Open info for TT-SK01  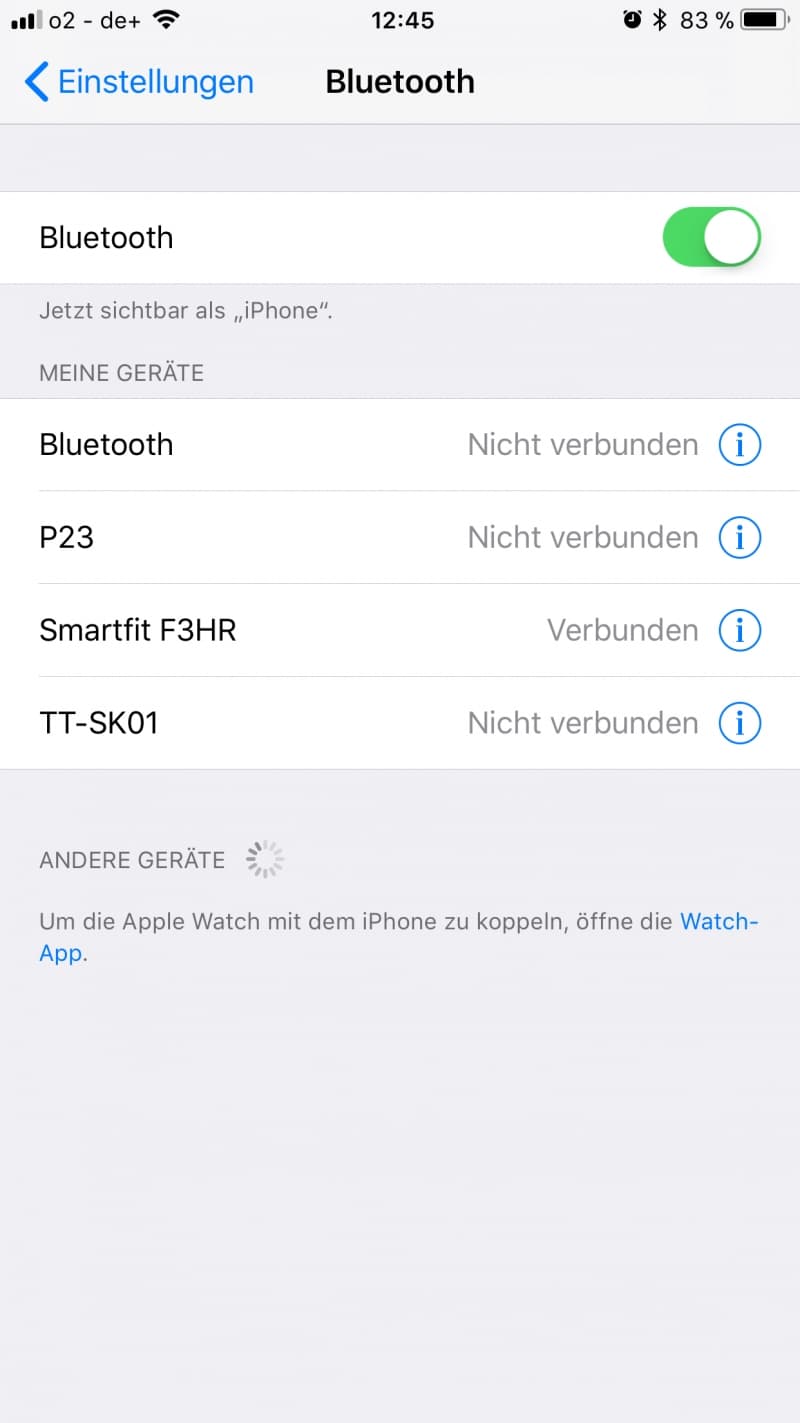pyautogui.click(x=740, y=723)
